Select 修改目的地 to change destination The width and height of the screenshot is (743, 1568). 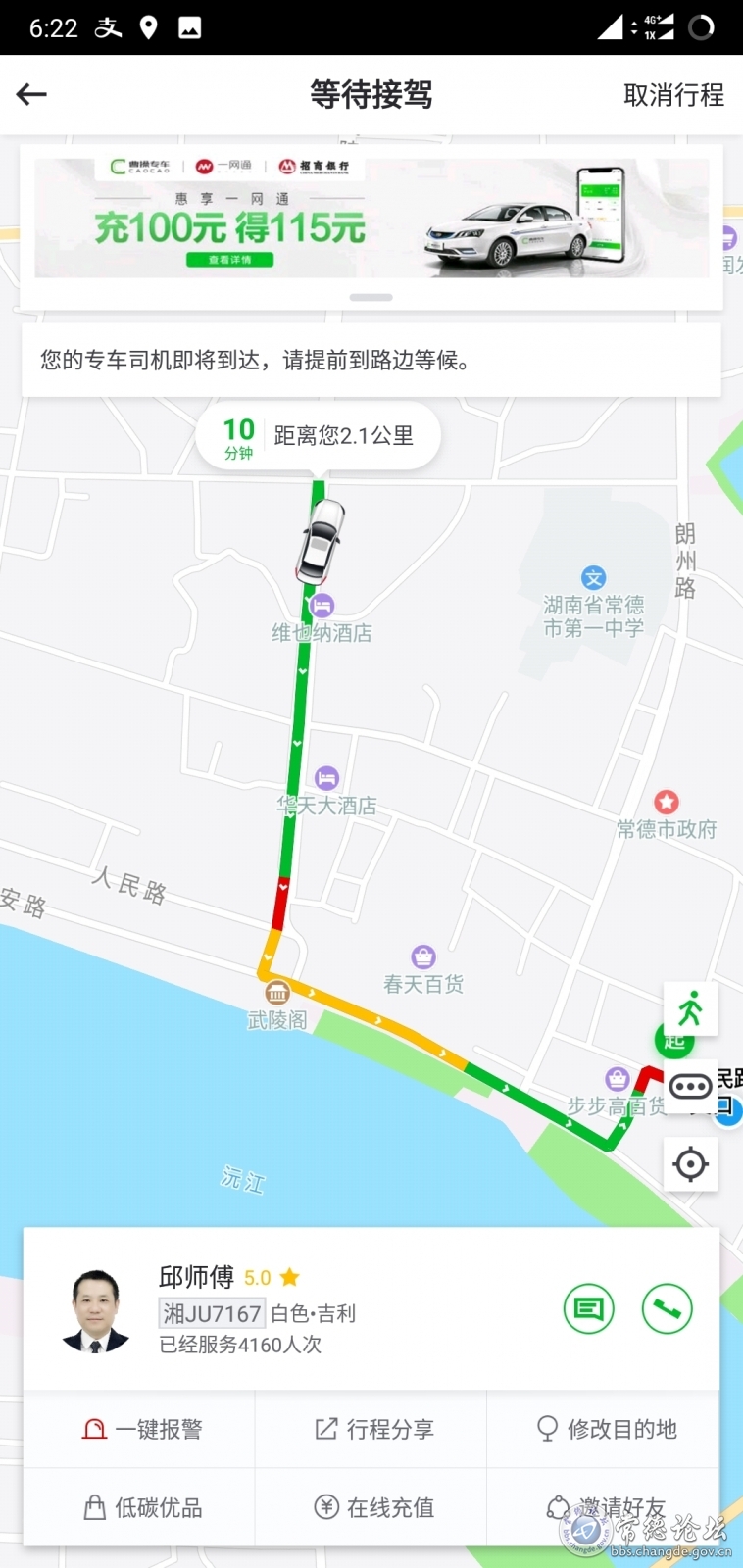click(x=605, y=1429)
